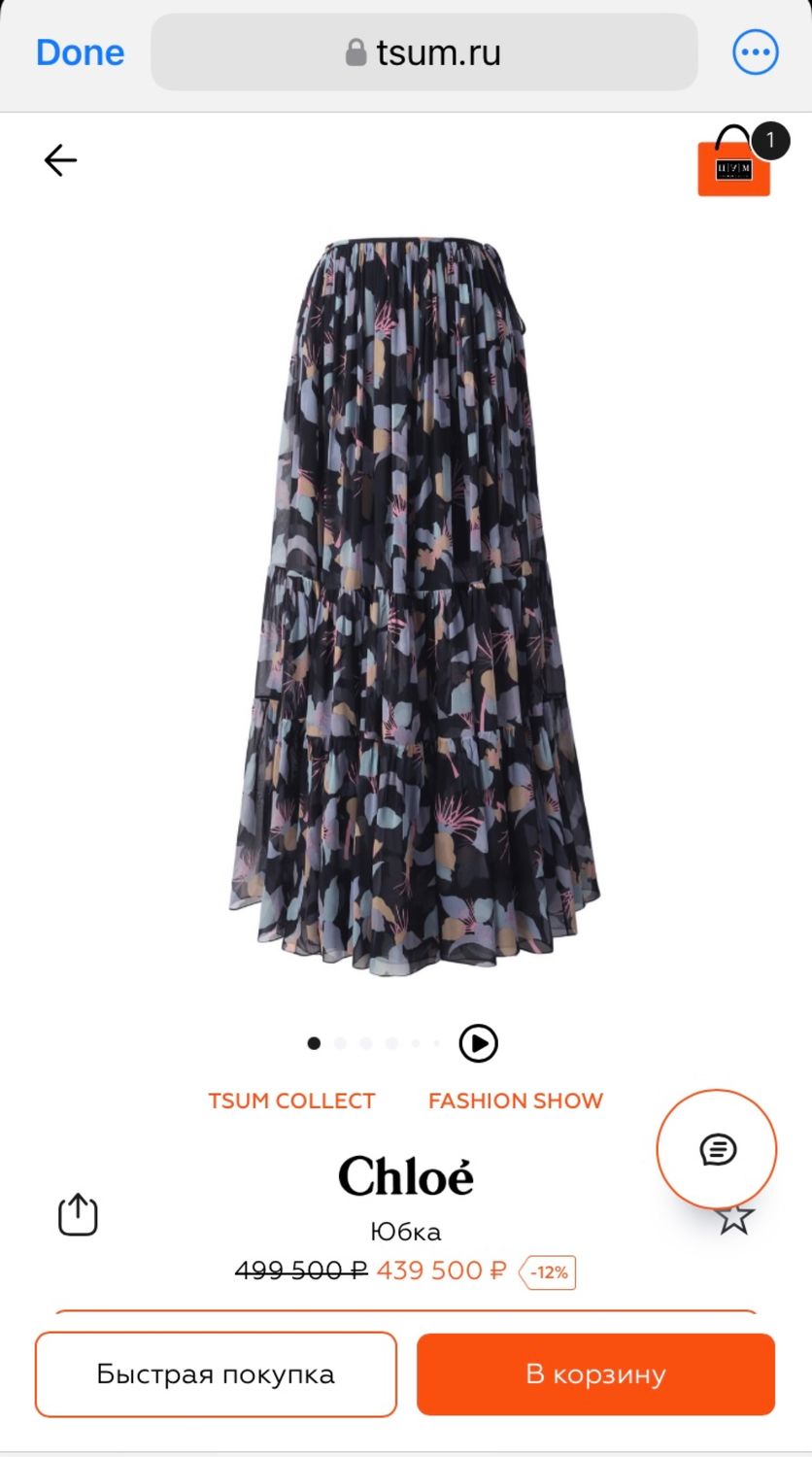Open the browser more options menu

pyautogui.click(x=755, y=52)
